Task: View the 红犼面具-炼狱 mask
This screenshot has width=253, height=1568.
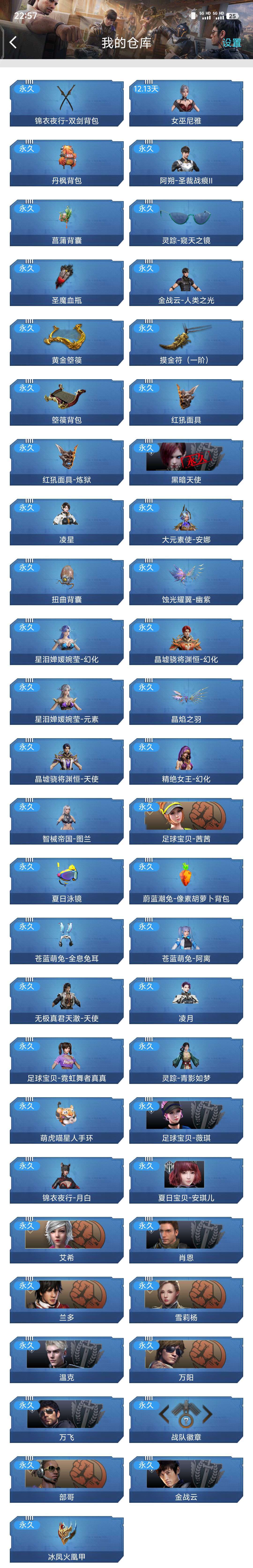Action: tap(66, 462)
